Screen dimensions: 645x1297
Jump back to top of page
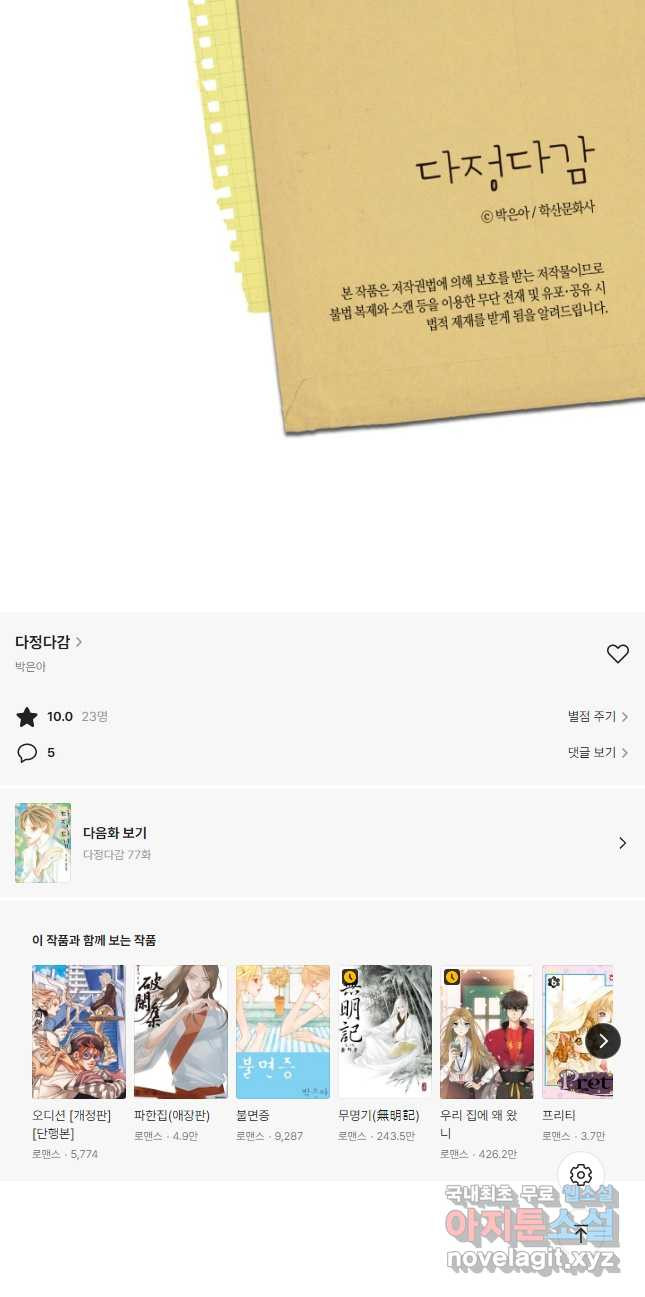point(581,1234)
